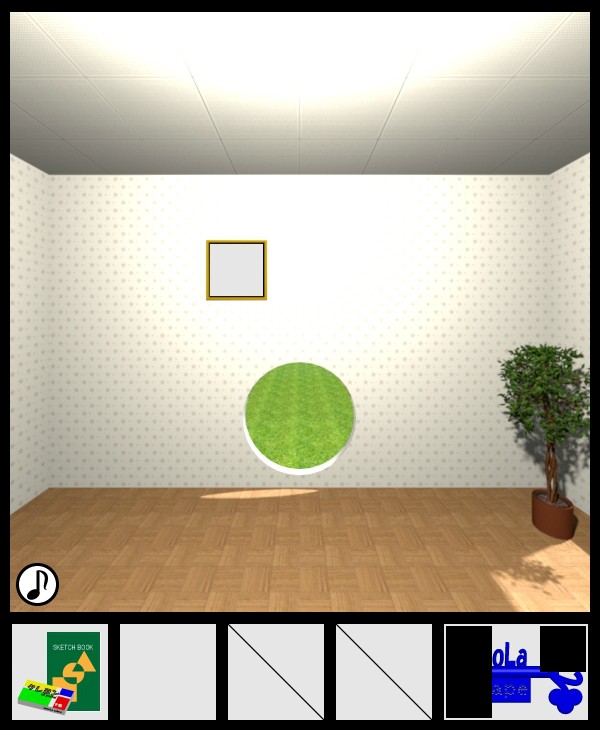Tap the round grass hole in the wall
The height and width of the screenshot is (730, 600).
[x=299, y=416]
